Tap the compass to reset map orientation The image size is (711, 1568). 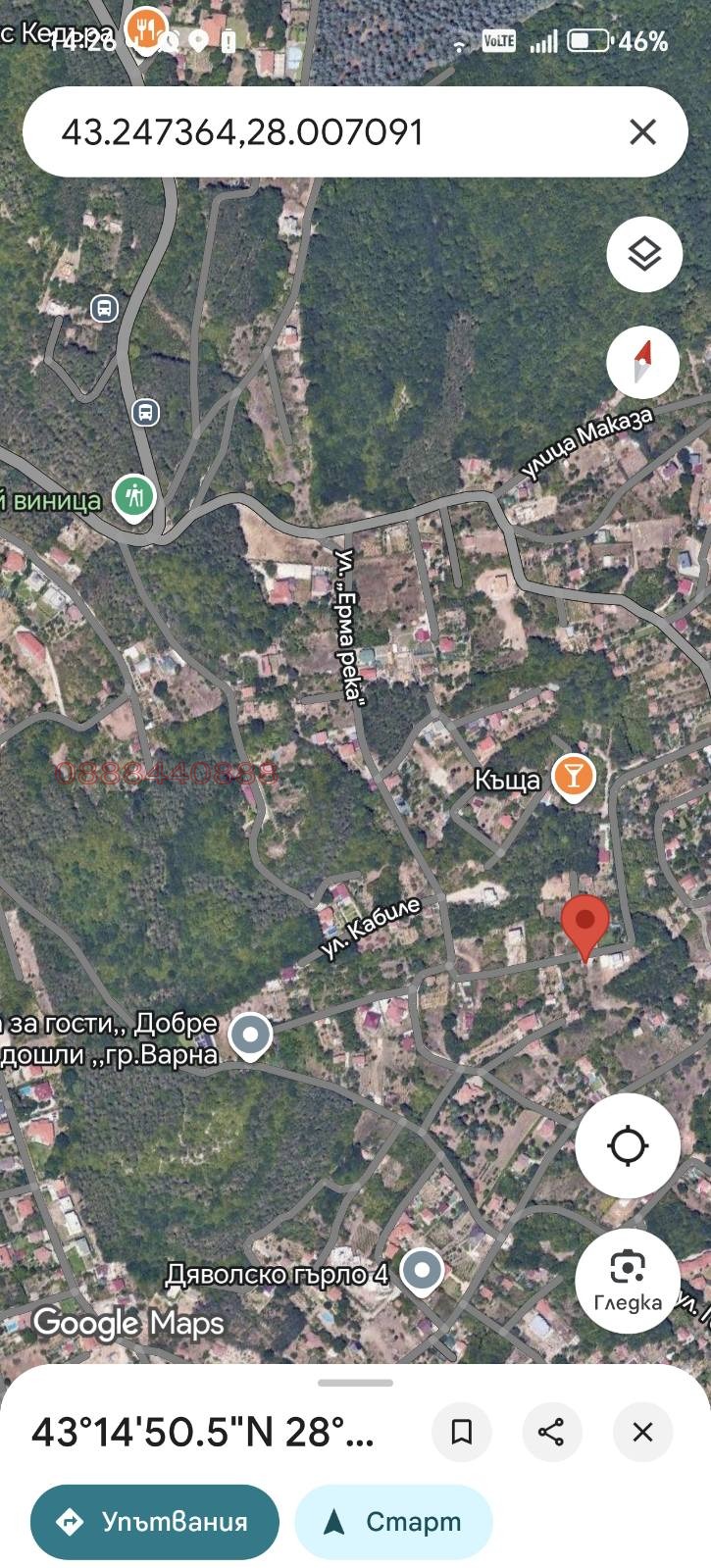pyautogui.click(x=642, y=361)
